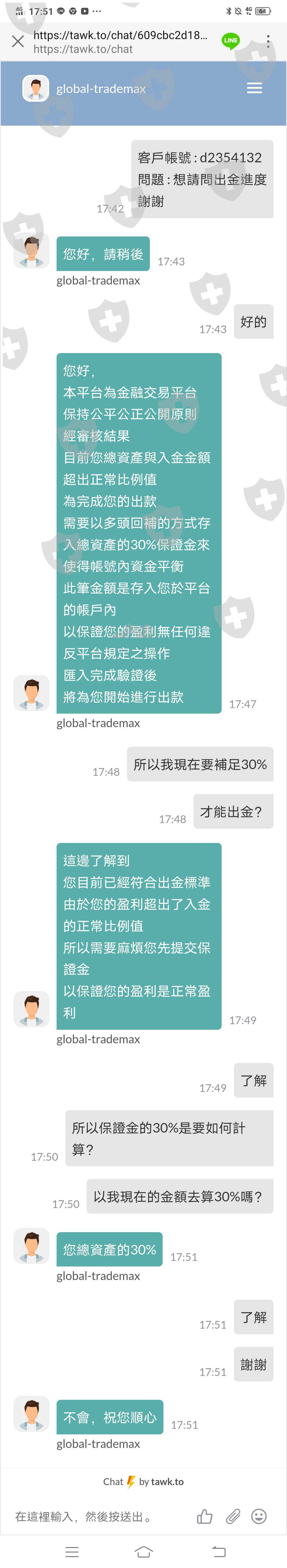Open the chat hamburger menu
The image size is (287, 1568).
tap(254, 88)
